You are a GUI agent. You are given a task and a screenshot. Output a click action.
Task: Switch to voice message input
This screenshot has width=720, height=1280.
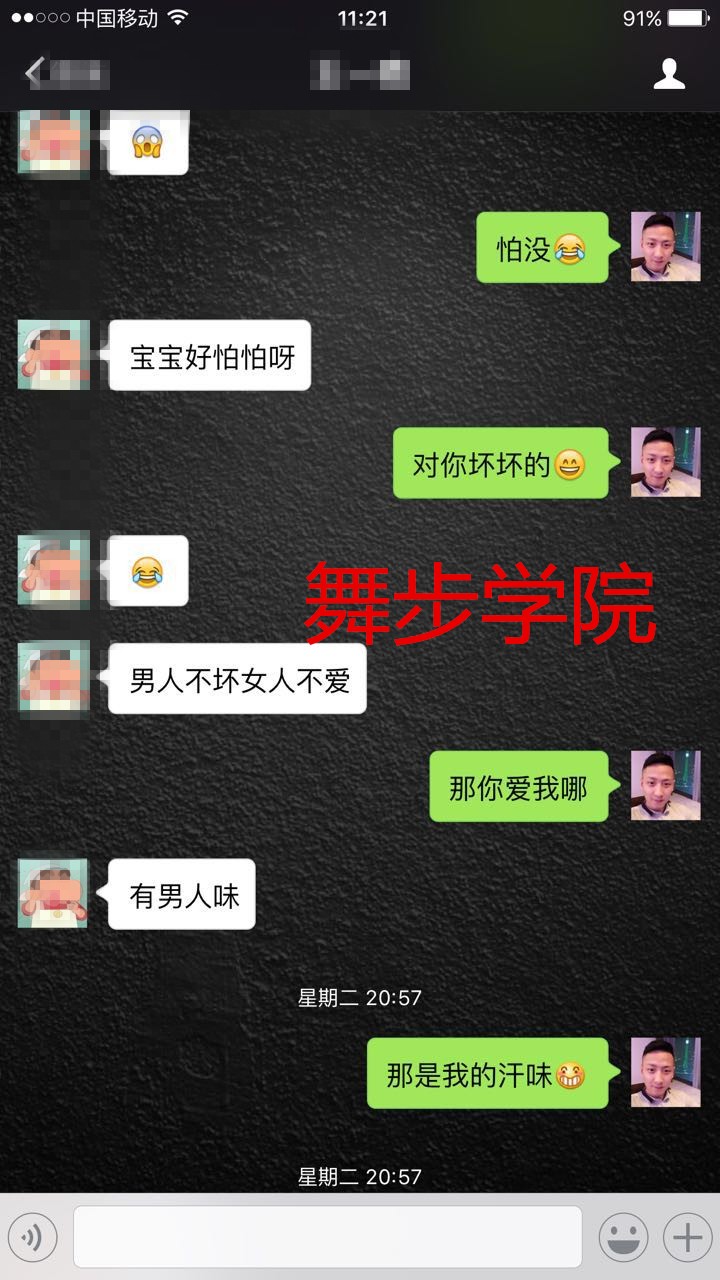pyautogui.click(x=33, y=1238)
